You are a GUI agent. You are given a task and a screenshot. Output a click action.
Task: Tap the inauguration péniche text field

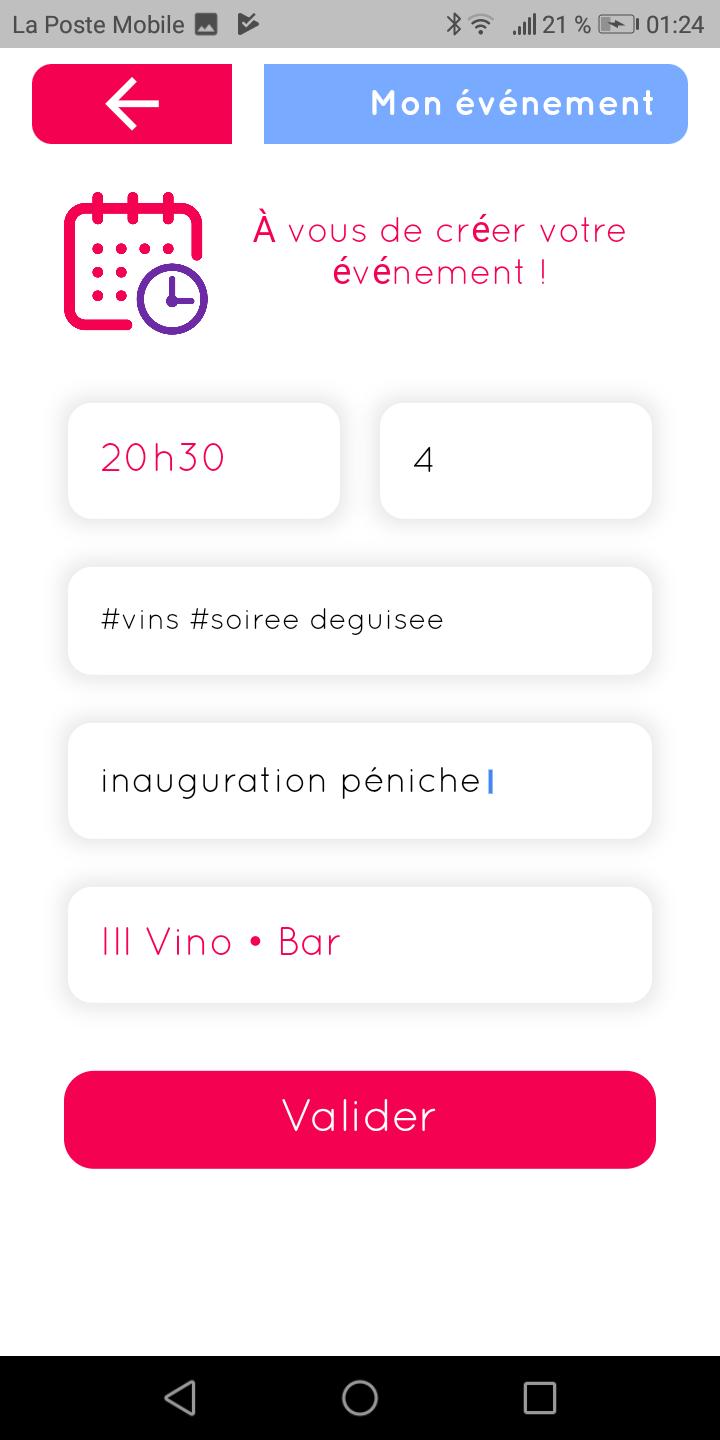pos(360,780)
